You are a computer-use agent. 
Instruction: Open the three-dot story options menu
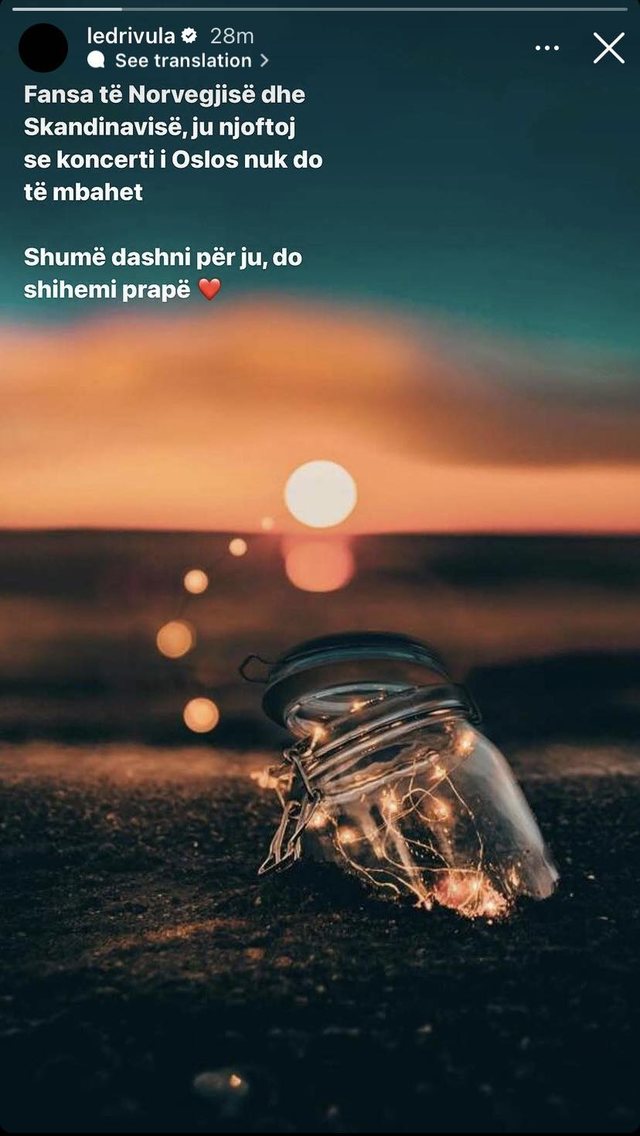pyautogui.click(x=547, y=48)
